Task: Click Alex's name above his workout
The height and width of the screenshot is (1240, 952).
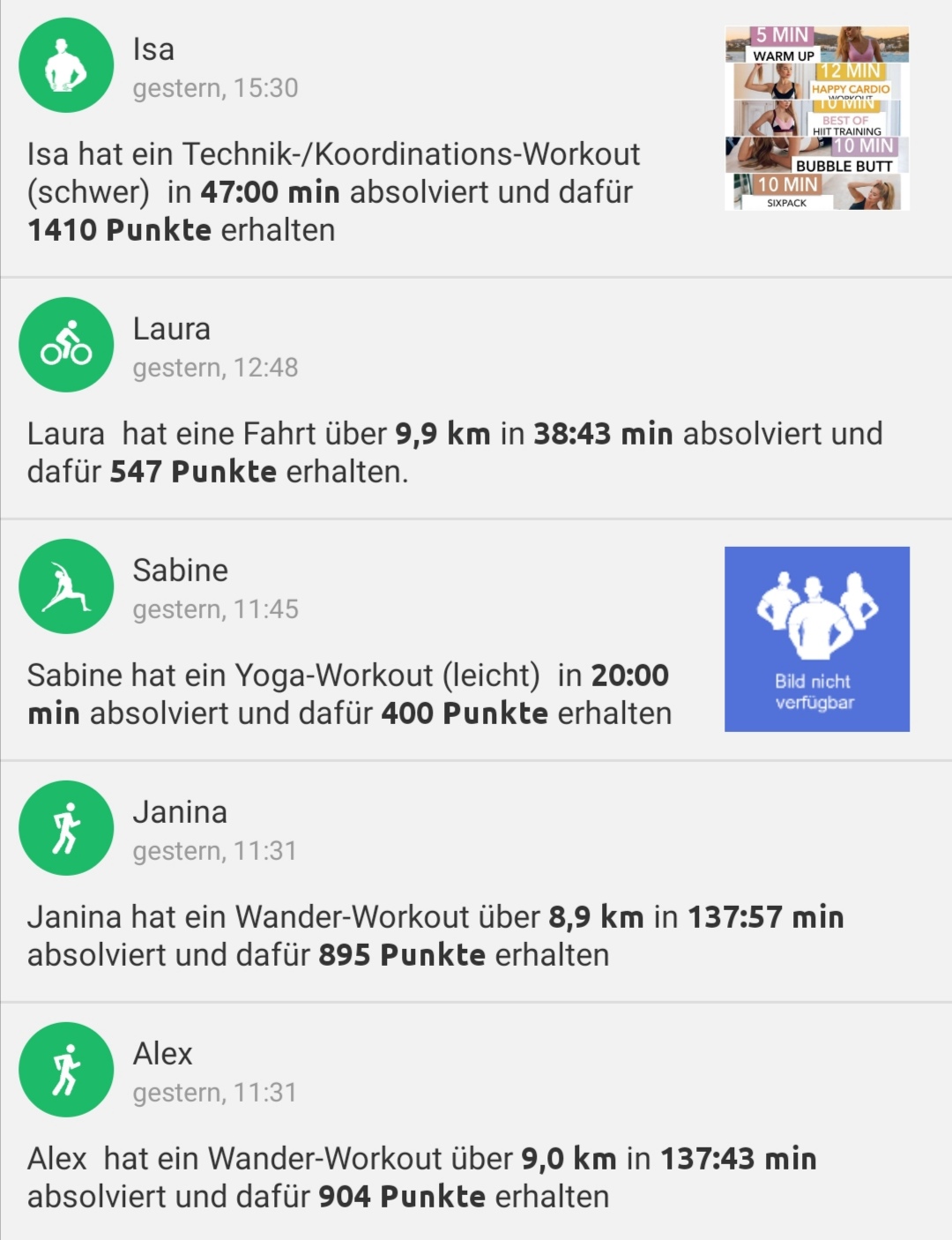Action: (162, 1052)
